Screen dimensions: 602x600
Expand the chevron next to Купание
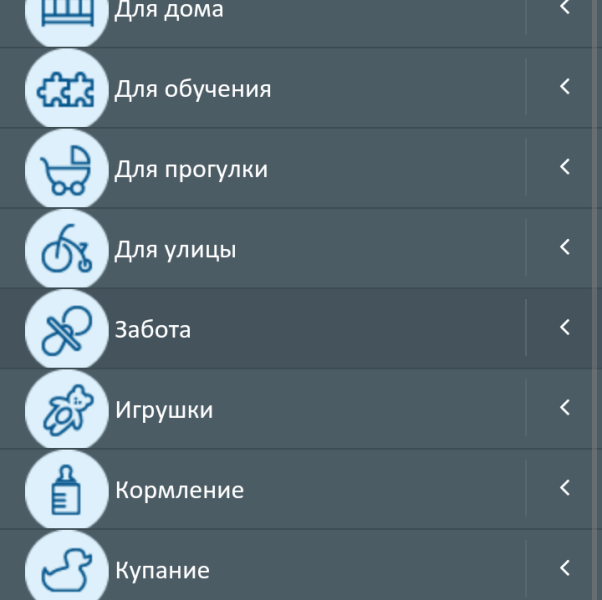565,568
